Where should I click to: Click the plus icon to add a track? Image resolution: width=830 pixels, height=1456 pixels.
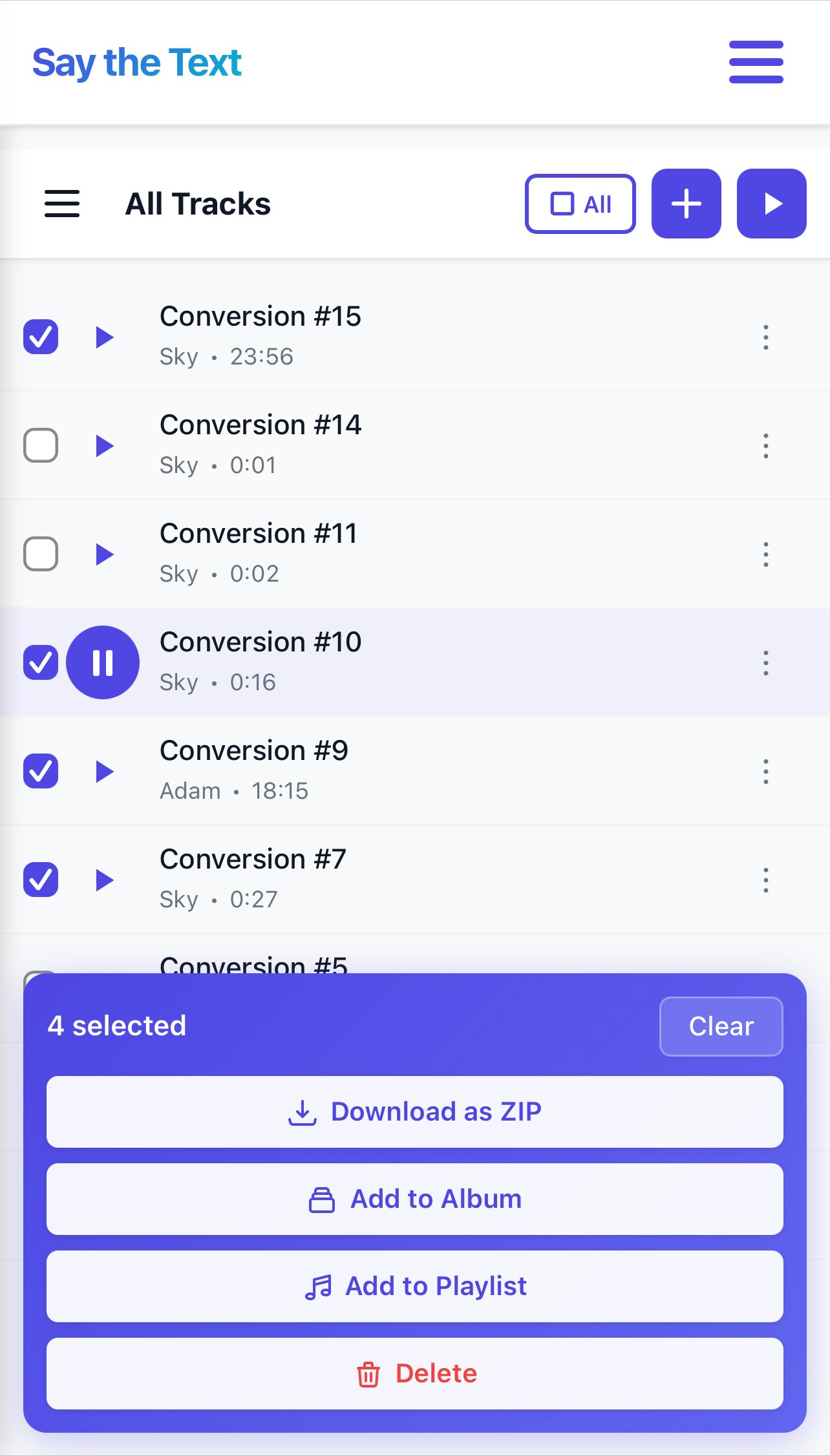pyautogui.click(x=686, y=204)
